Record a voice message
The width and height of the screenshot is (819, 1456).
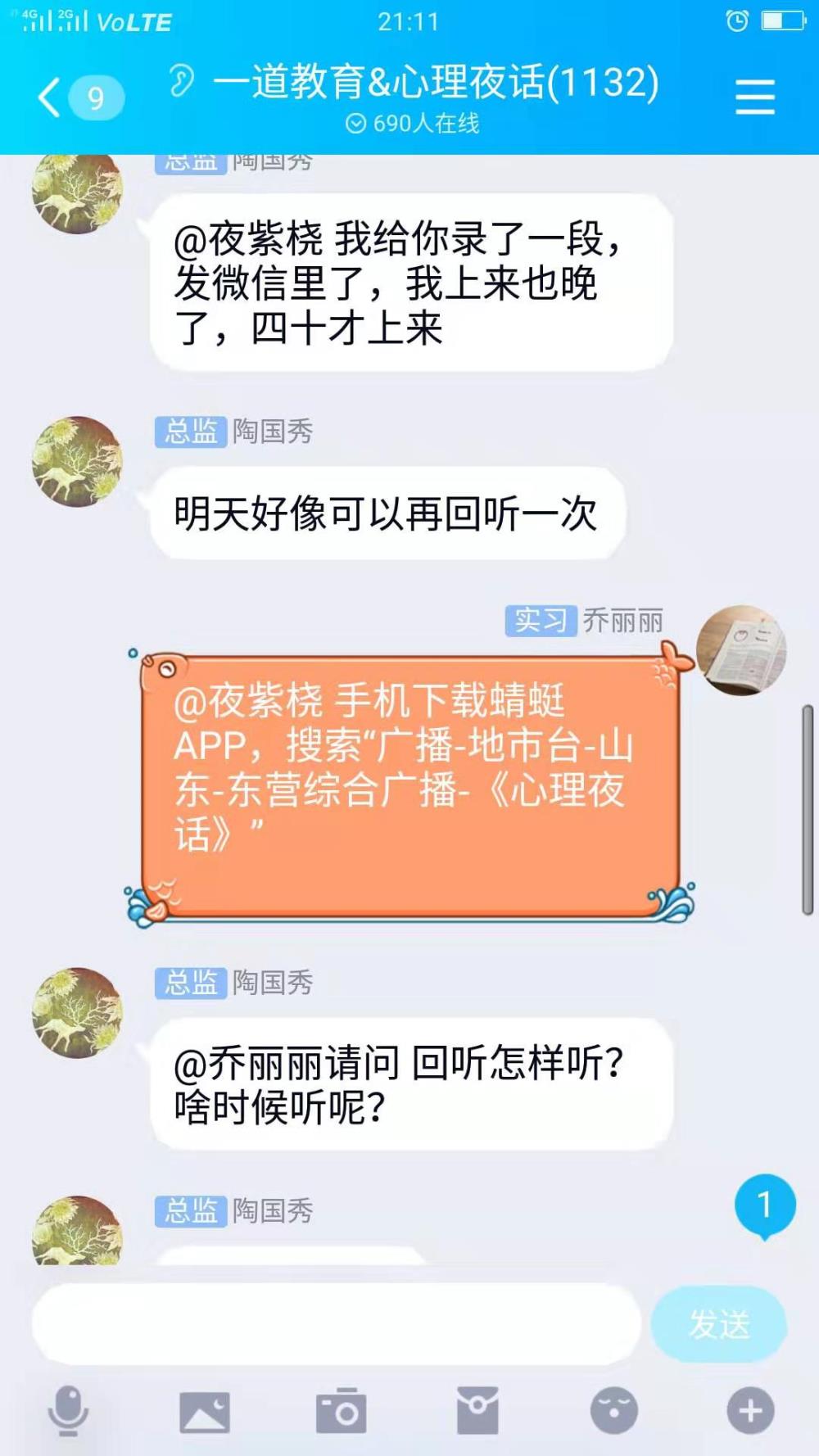[68, 1411]
